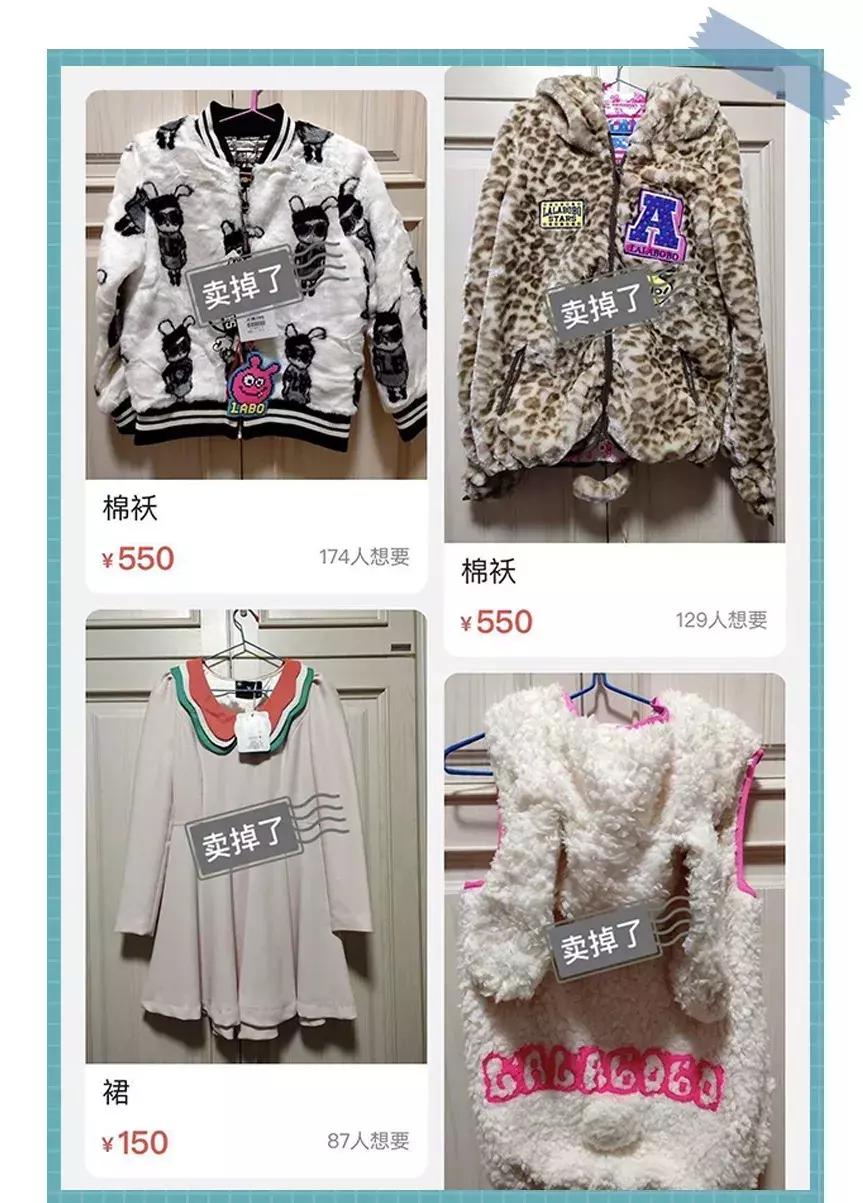The width and height of the screenshot is (863, 1203).
Task: Tap the 卖掉了 badge on the vest
Action: point(600,940)
